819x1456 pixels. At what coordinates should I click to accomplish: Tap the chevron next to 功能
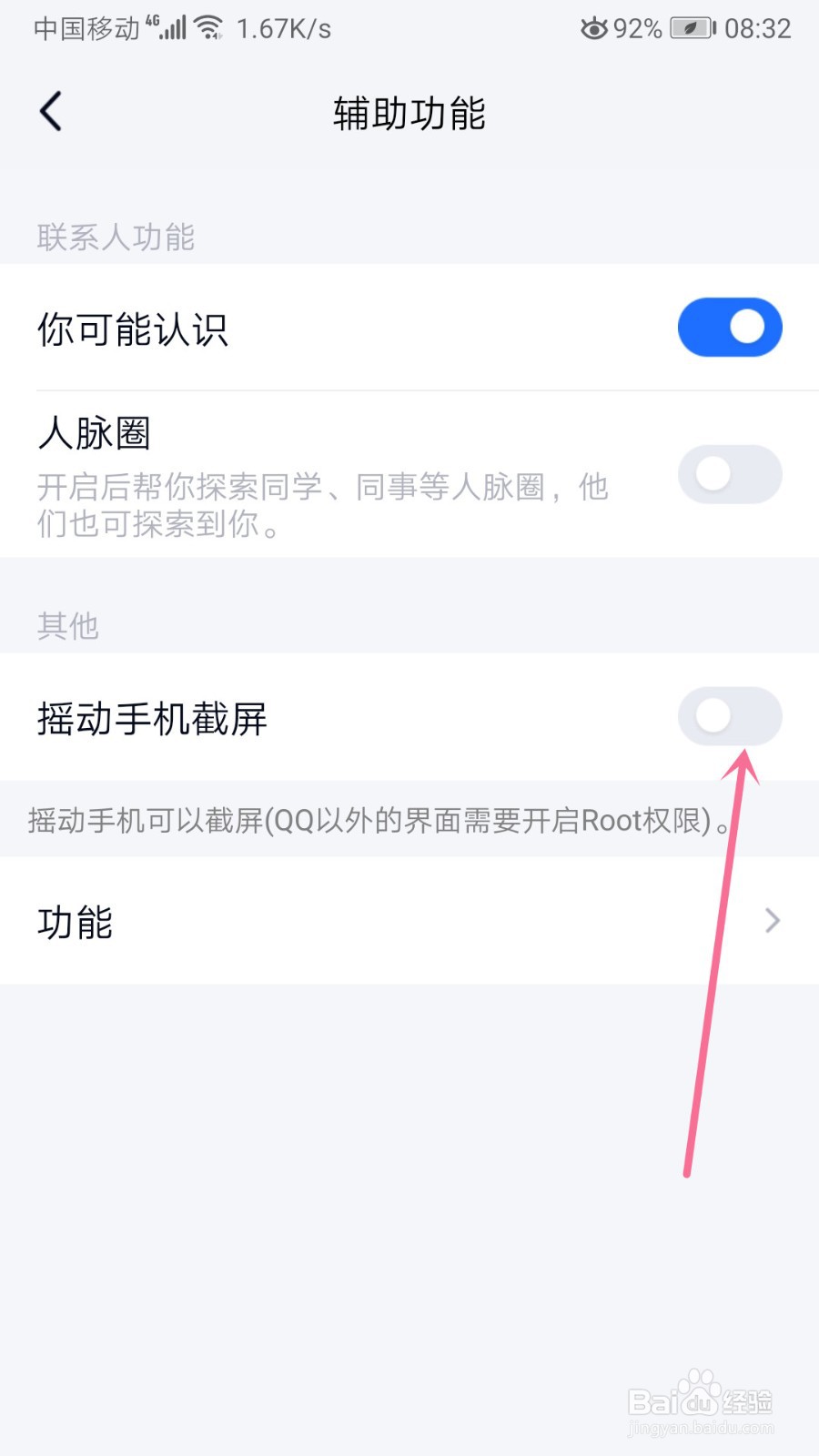point(772,921)
